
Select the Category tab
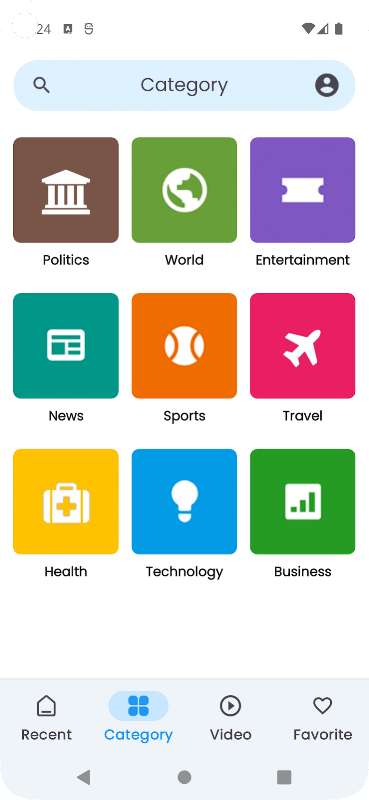[x=138, y=718]
